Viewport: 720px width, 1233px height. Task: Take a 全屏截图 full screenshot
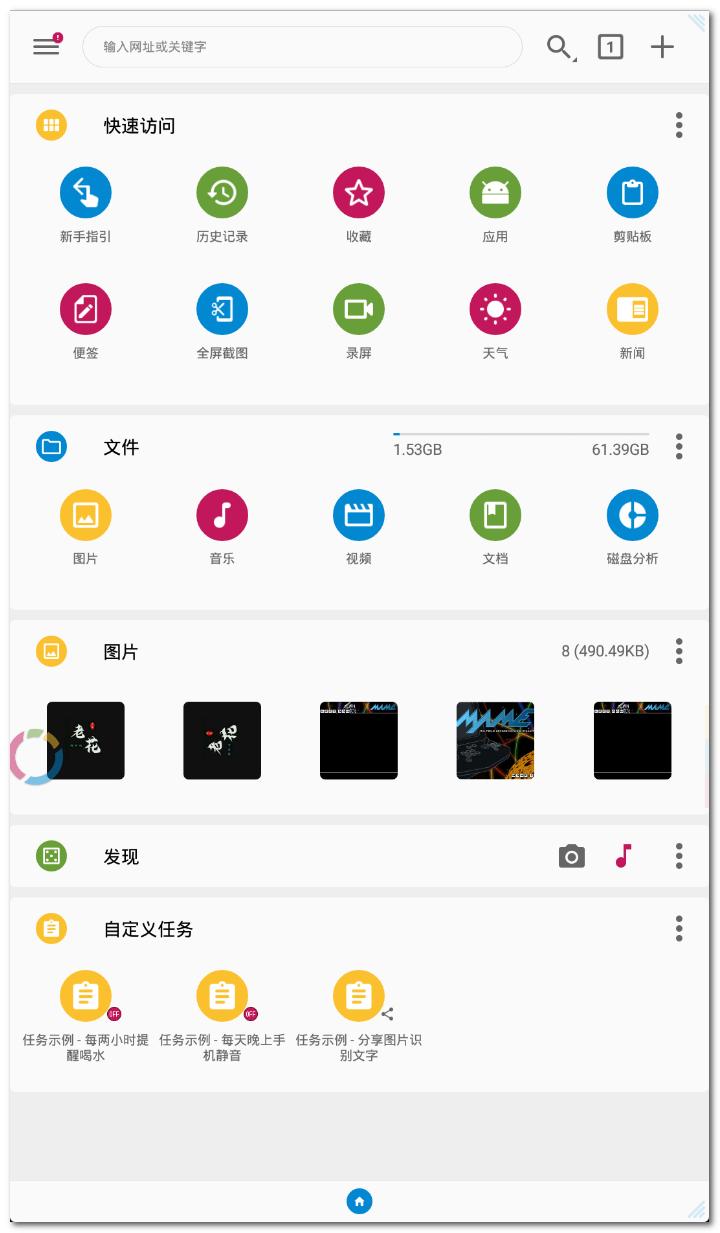[222, 310]
